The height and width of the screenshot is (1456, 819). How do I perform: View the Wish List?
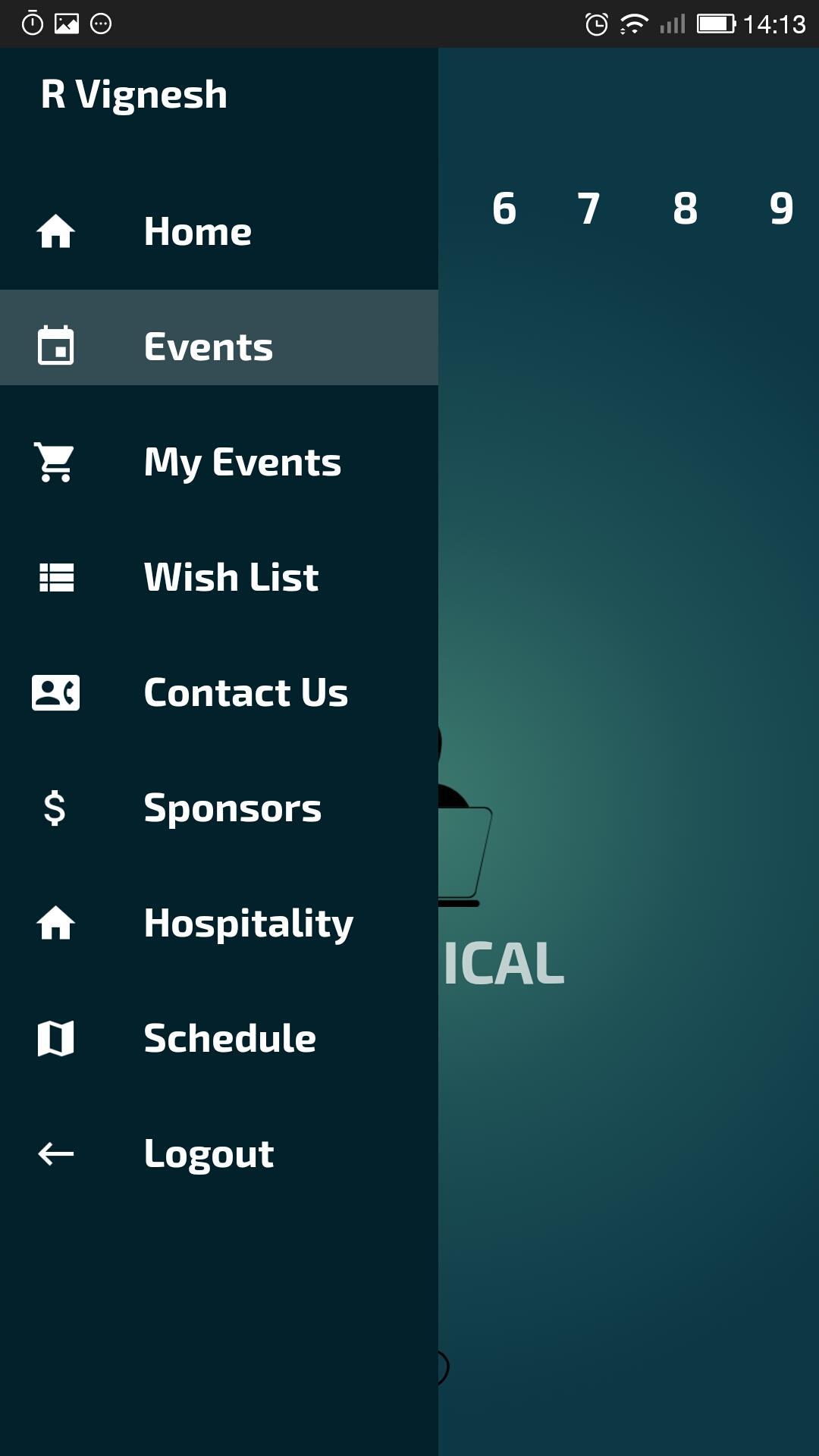(x=231, y=577)
